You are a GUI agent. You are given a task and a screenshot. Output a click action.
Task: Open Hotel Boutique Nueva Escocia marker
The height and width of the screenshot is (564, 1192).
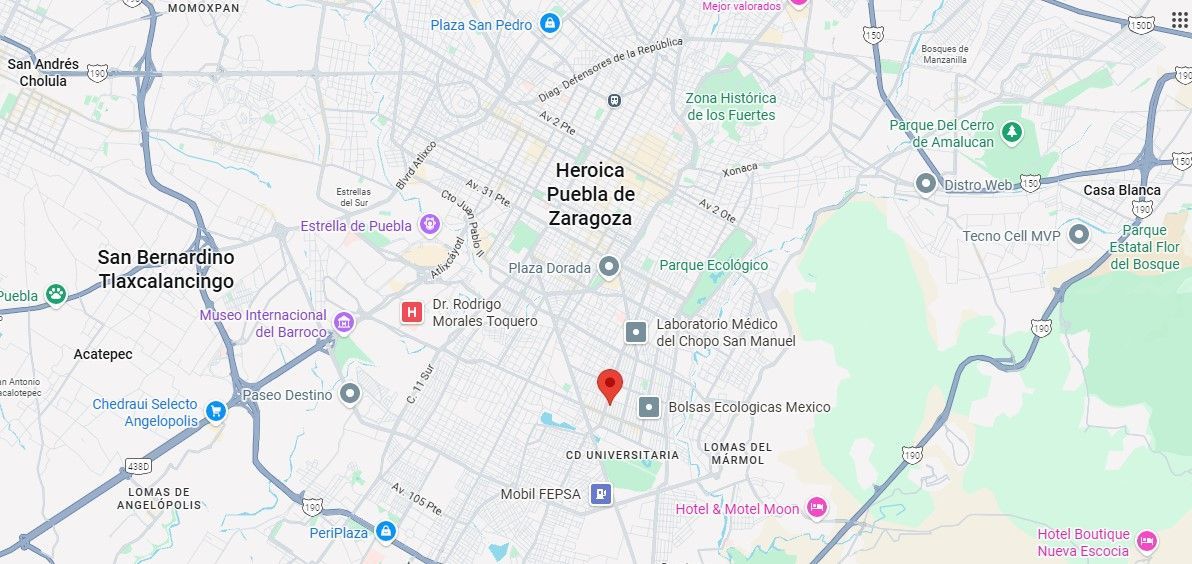[1147, 541]
